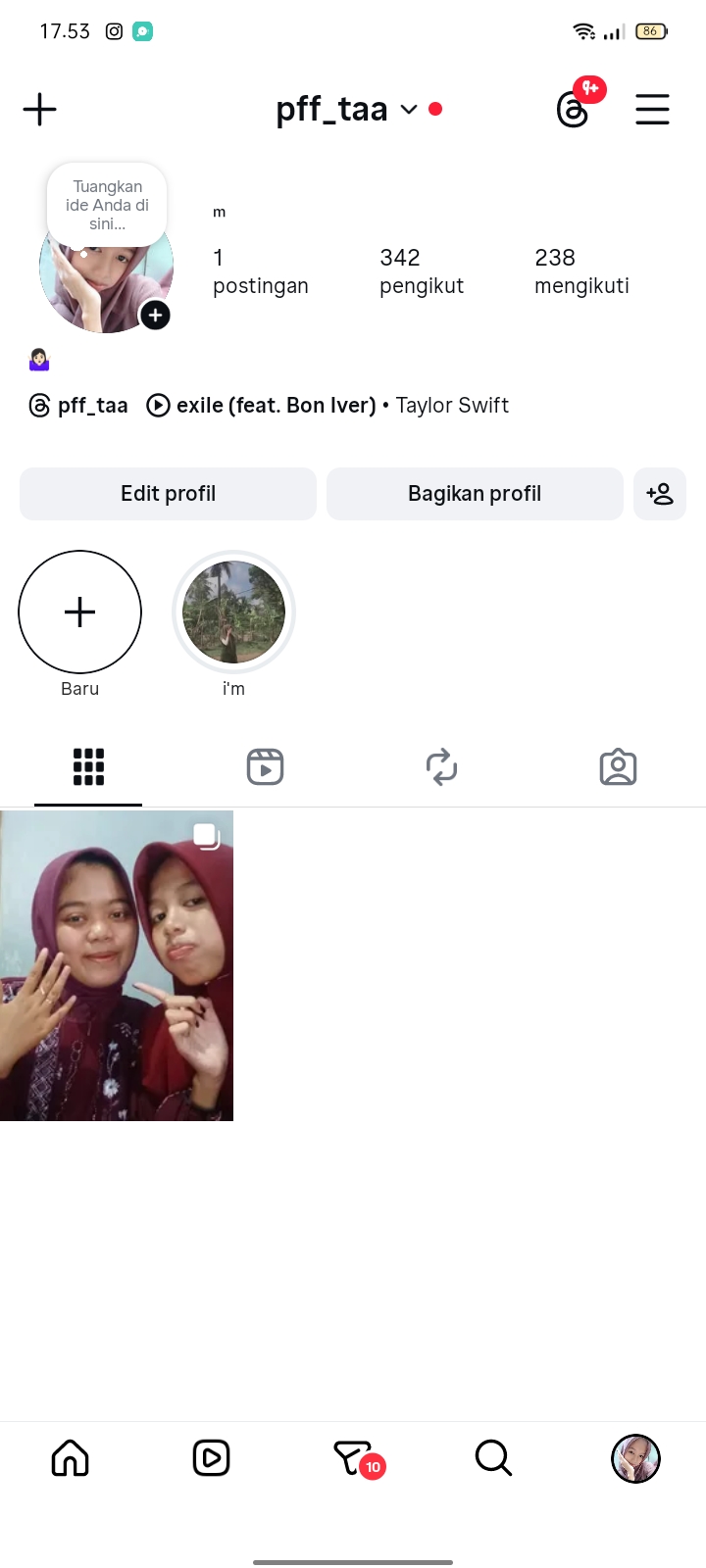Open the "i'm" story highlight

pyautogui.click(x=233, y=612)
